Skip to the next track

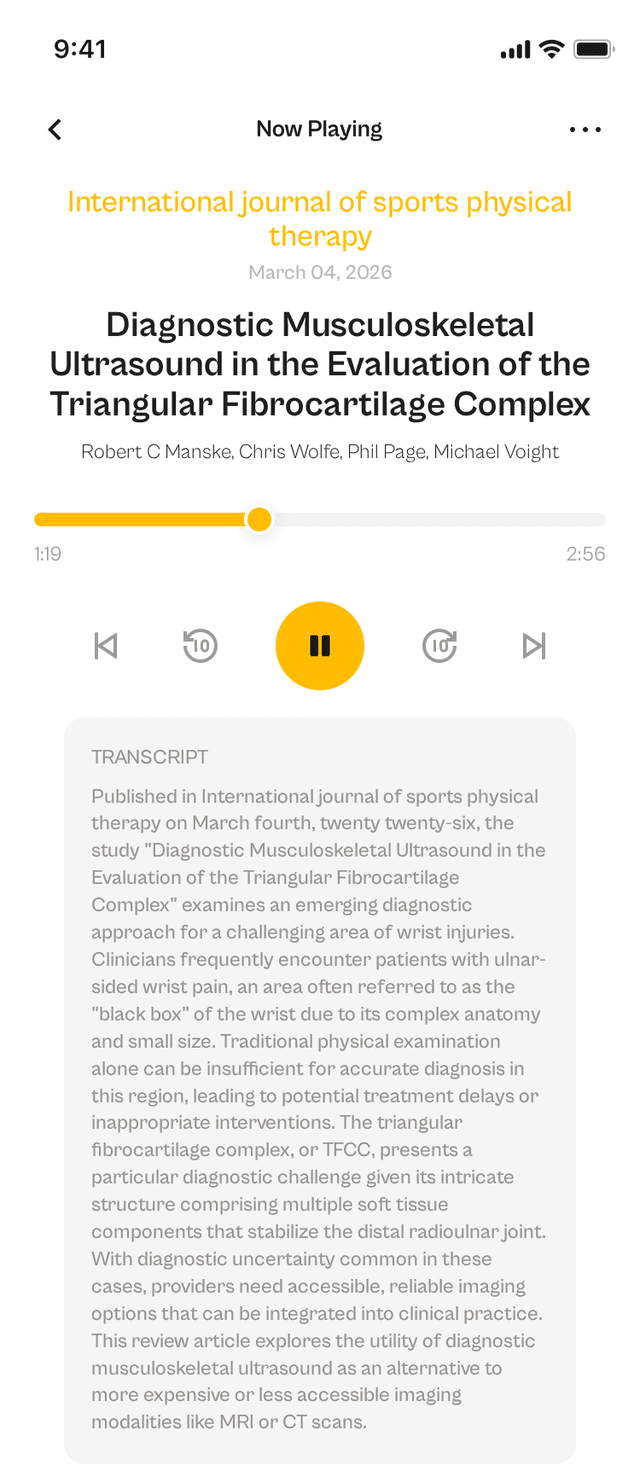point(534,646)
